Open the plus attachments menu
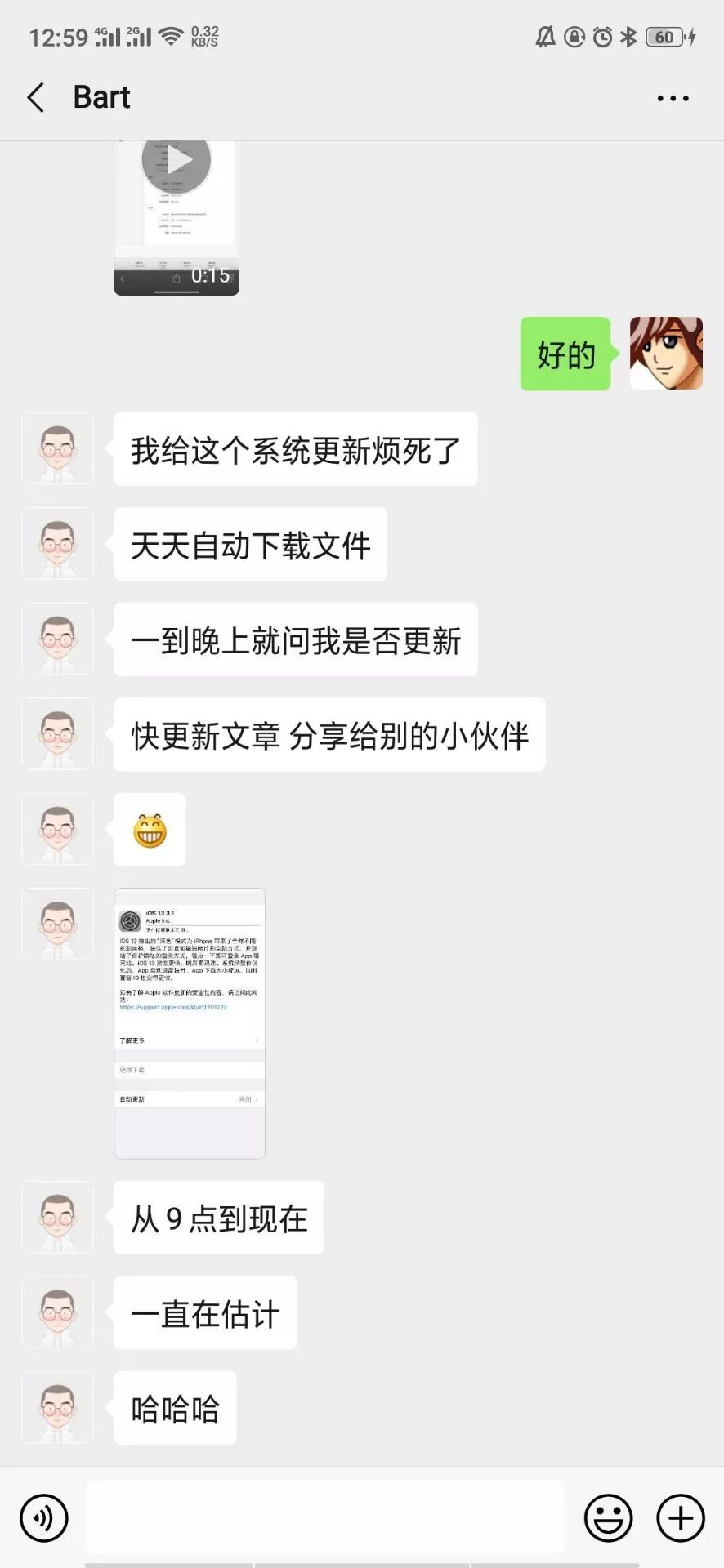724x1568 pixels. (x=680, y=1517)
